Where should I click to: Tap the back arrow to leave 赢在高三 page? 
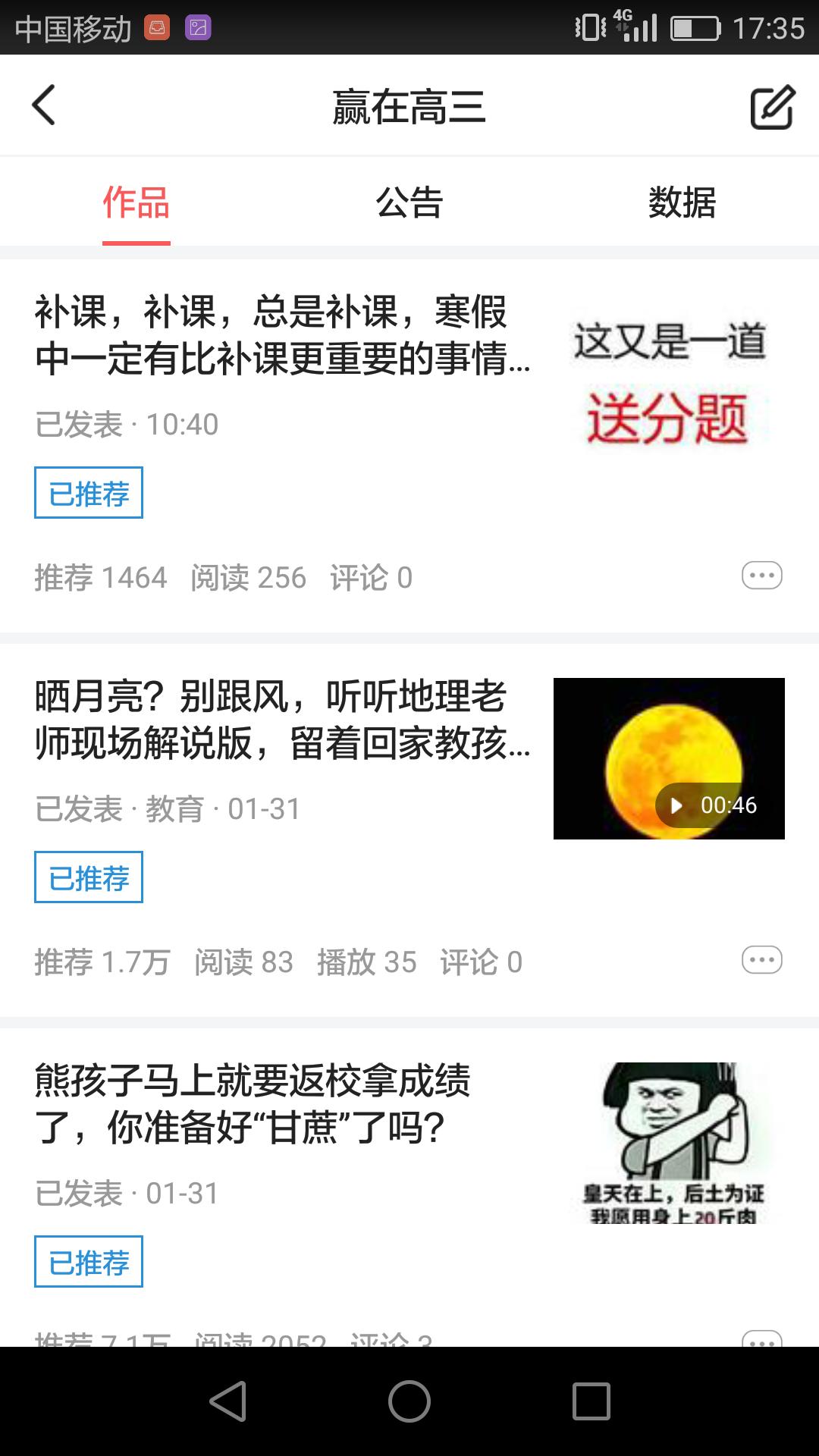43,106
